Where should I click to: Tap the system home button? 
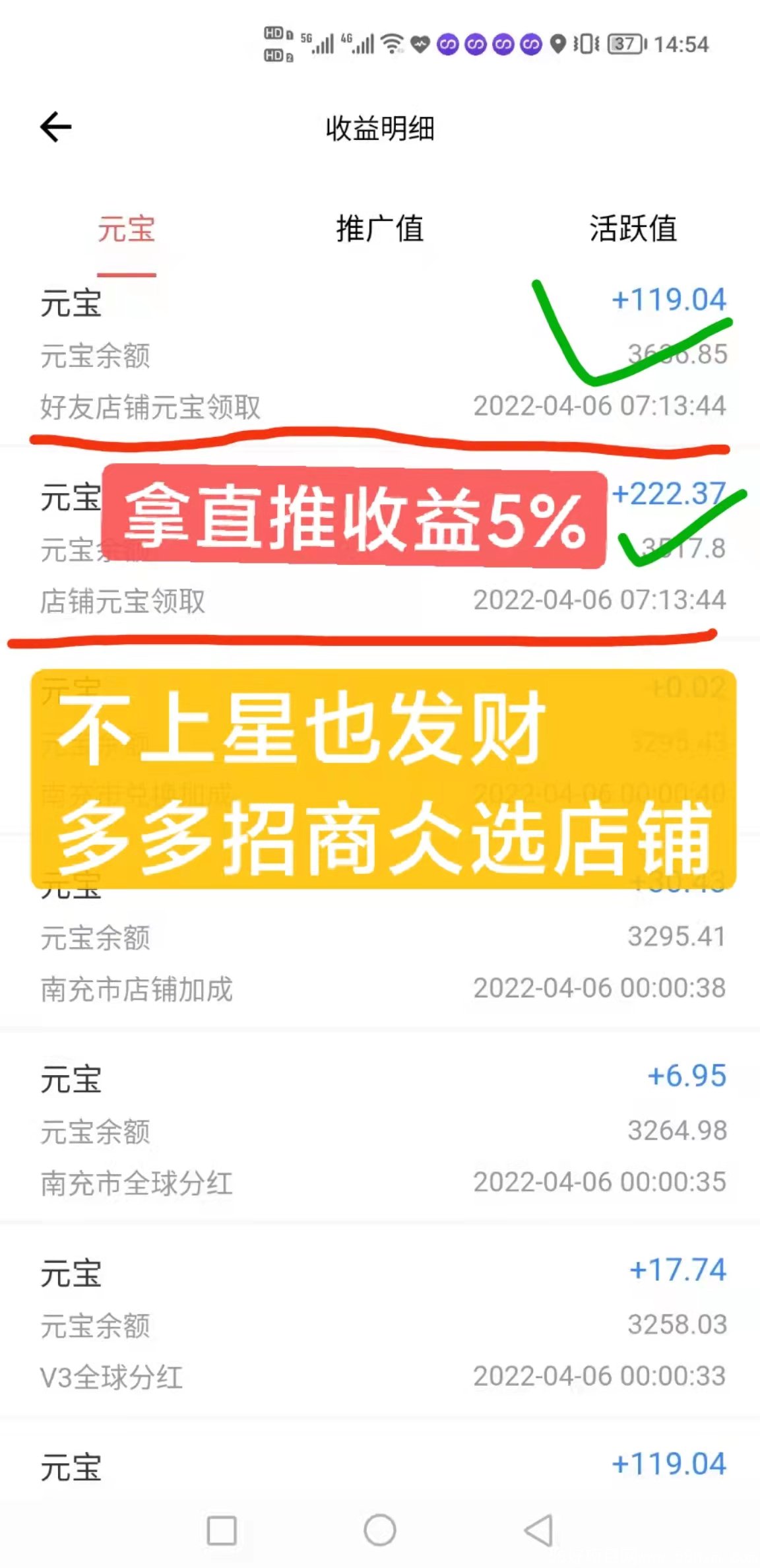click(380, 1530)
